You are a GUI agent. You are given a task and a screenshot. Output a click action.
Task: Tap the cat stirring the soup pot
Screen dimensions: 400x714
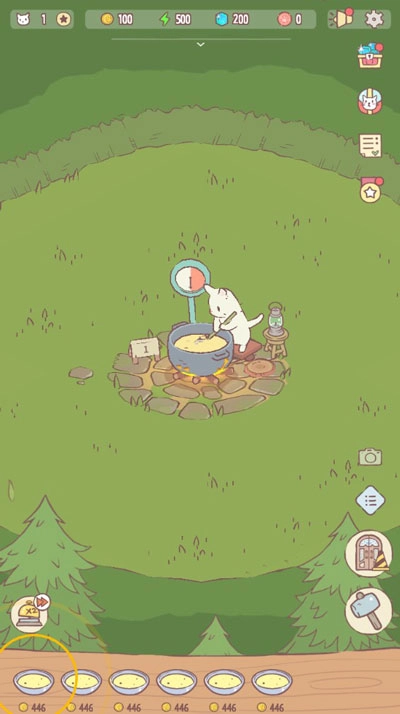pos(232,316)
